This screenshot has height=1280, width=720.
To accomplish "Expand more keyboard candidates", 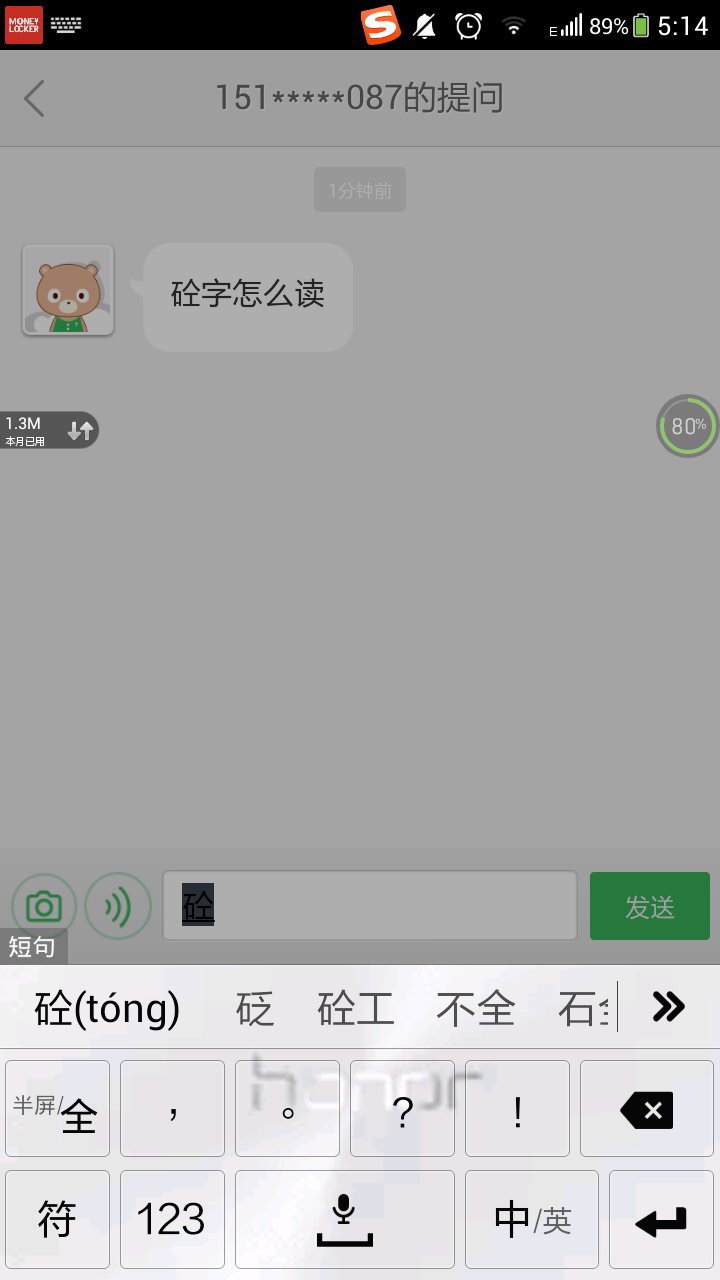I will 667,1007.
